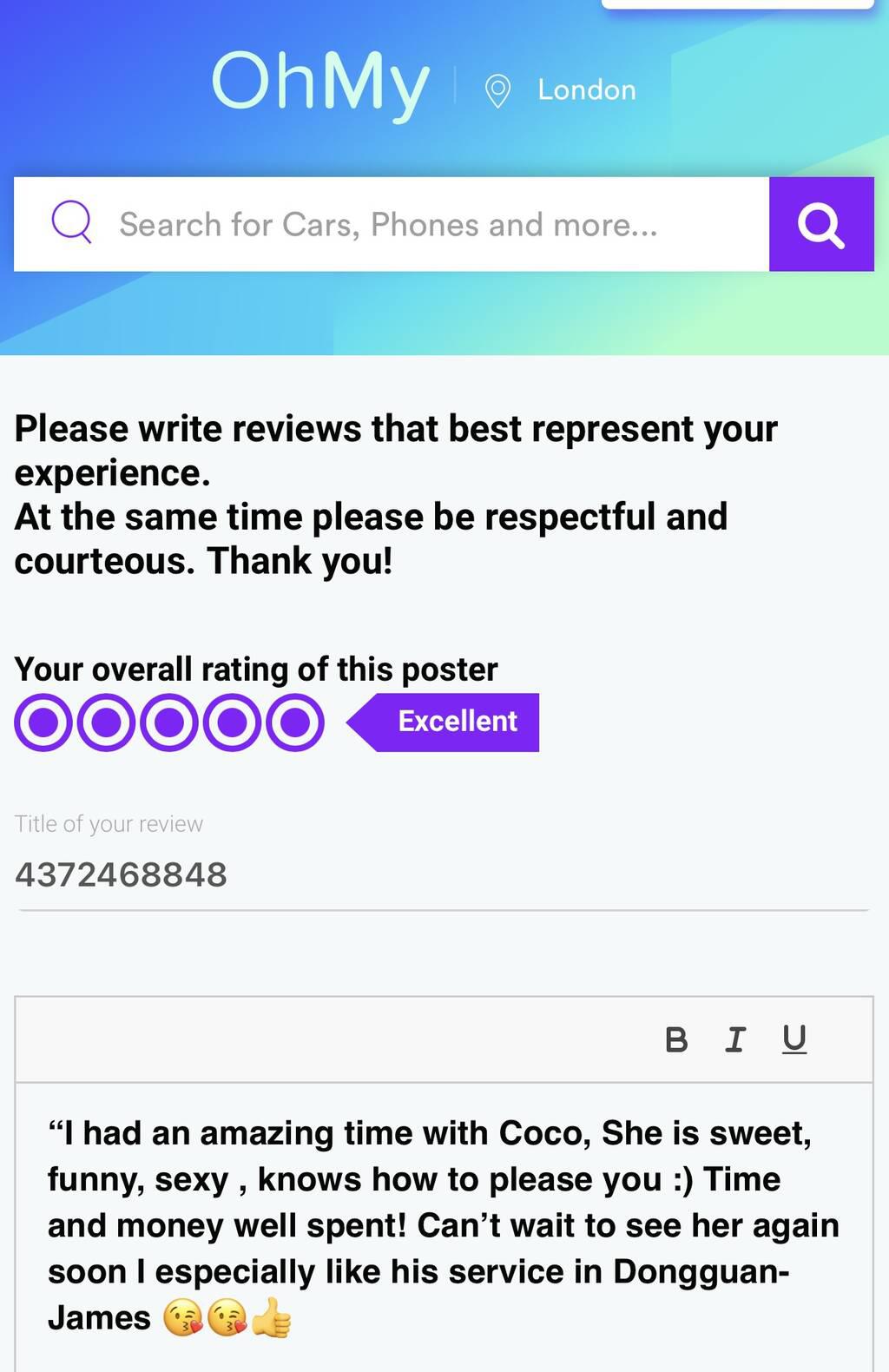
Task: Select the first rating circle
Action: click(43, 722)
